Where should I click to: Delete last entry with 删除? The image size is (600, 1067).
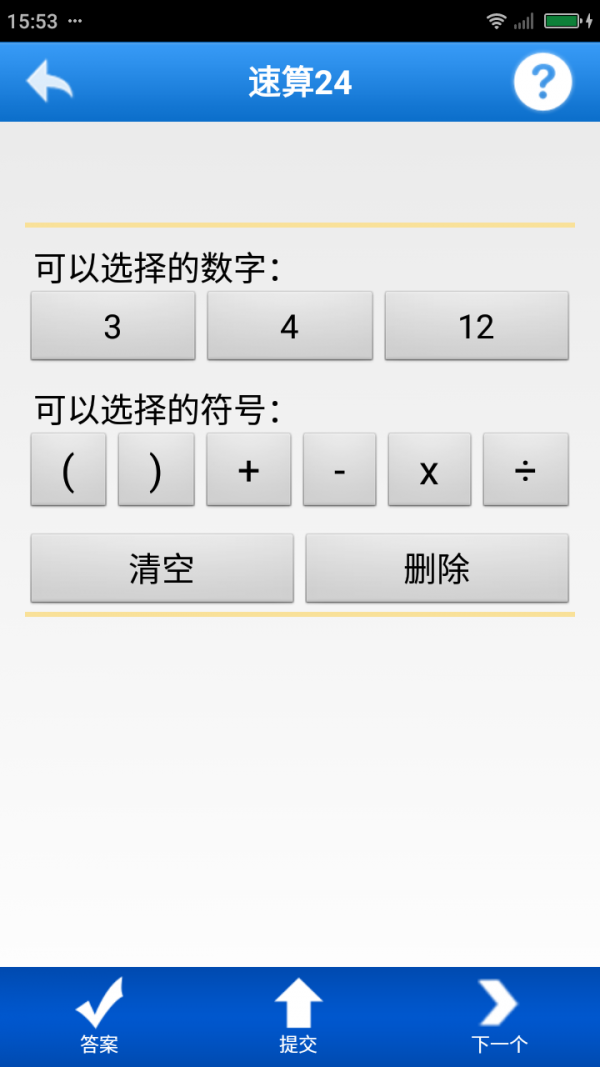click(437, 568)
